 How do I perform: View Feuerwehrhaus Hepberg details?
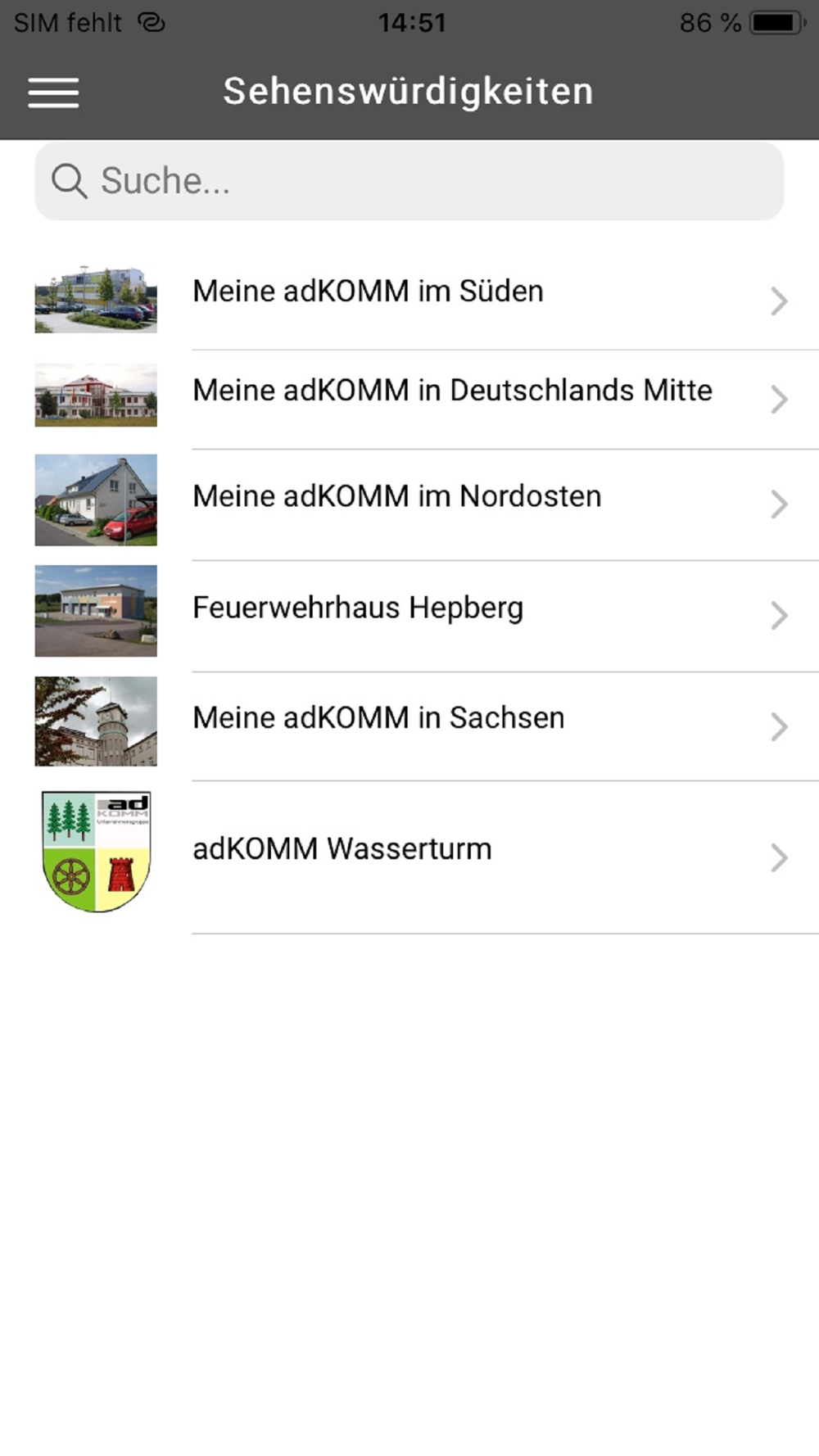[409, 616]
